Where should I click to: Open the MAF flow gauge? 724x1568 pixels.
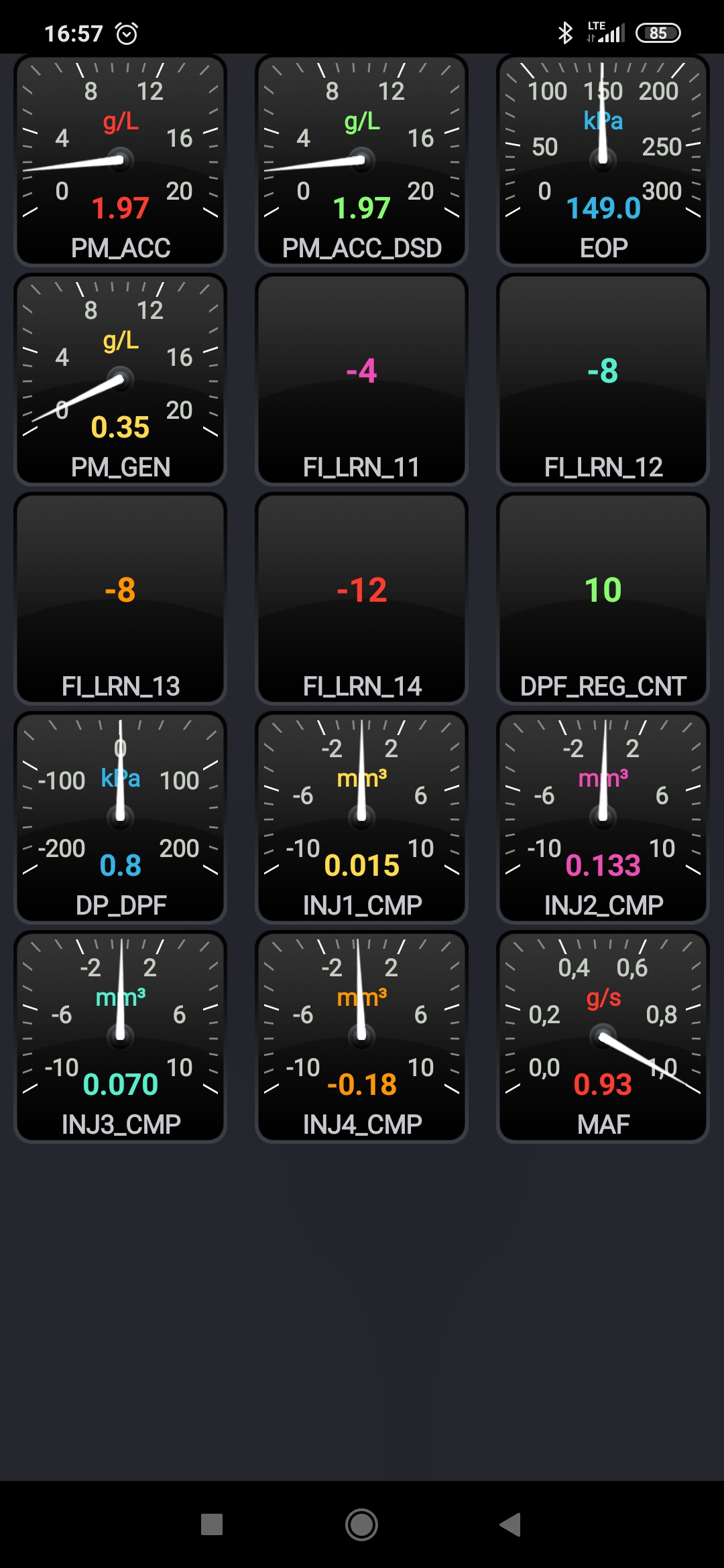[603, 1037]
